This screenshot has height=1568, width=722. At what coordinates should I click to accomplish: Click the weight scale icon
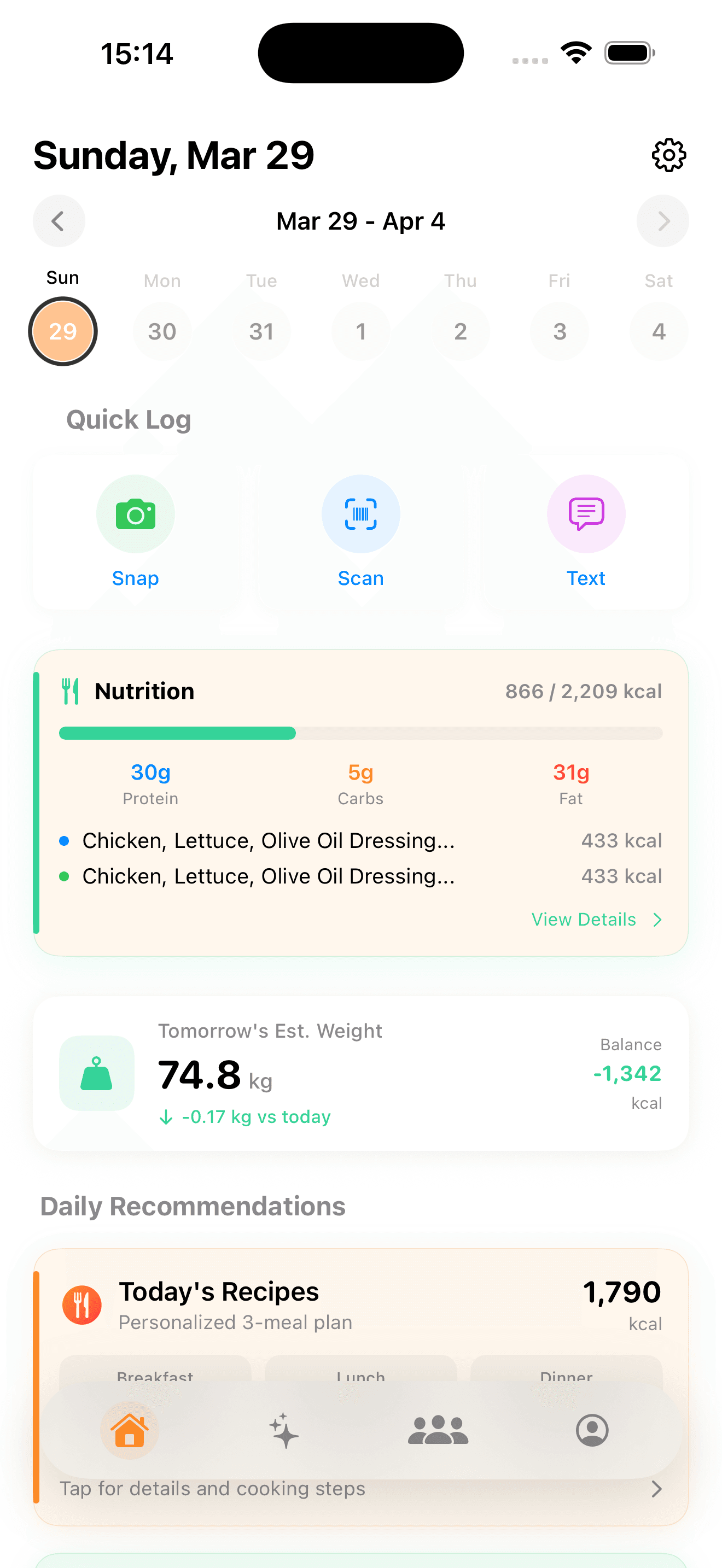[x=97, y=1073]
